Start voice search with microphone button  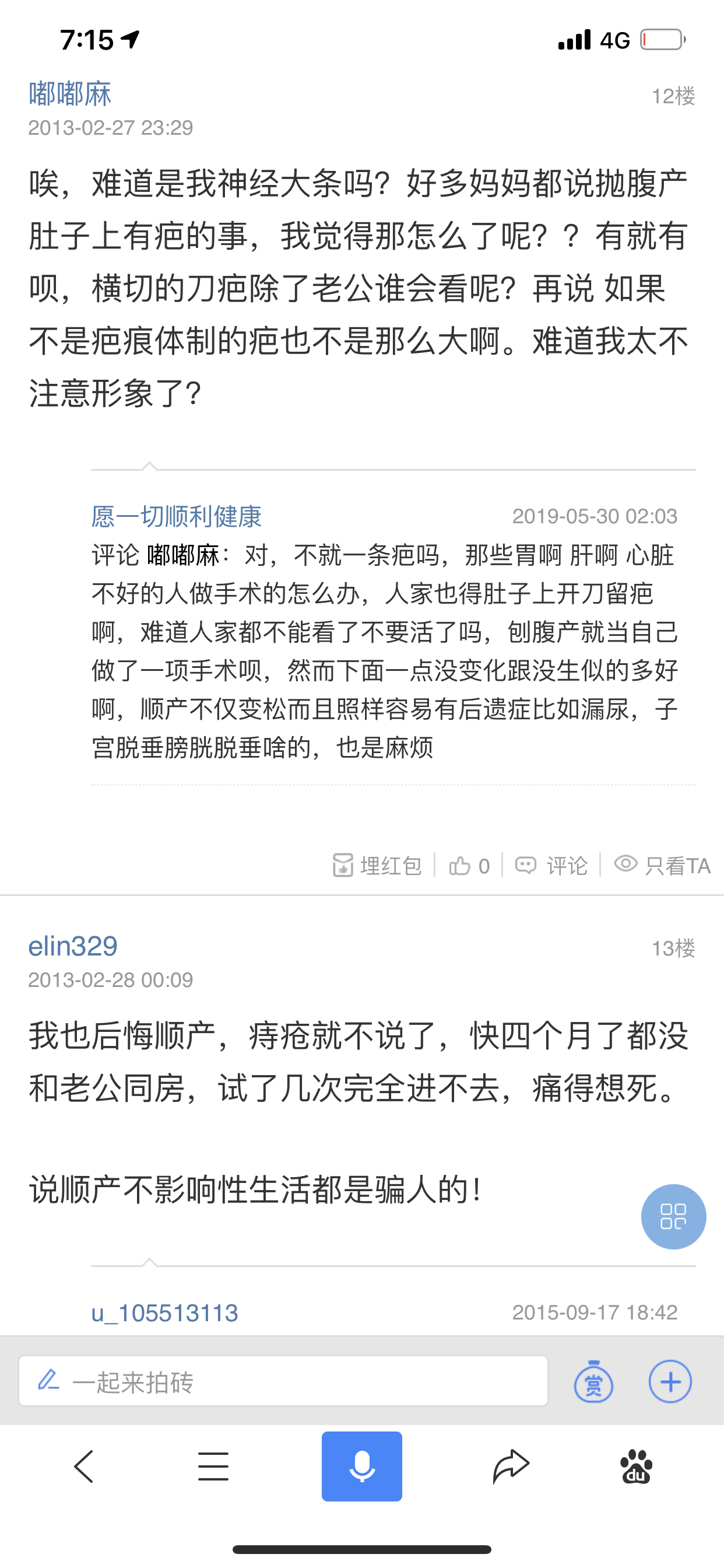[x=361, y=1466]
